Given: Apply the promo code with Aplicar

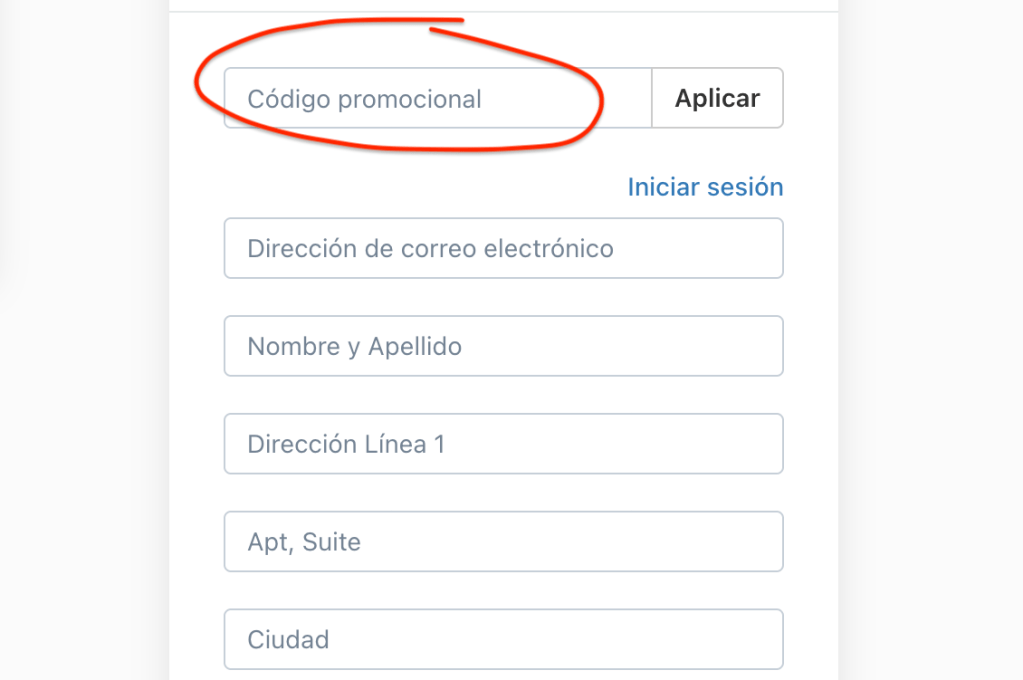Looking at the screenshot, I should pyautogui.click(x=717, y=99).
